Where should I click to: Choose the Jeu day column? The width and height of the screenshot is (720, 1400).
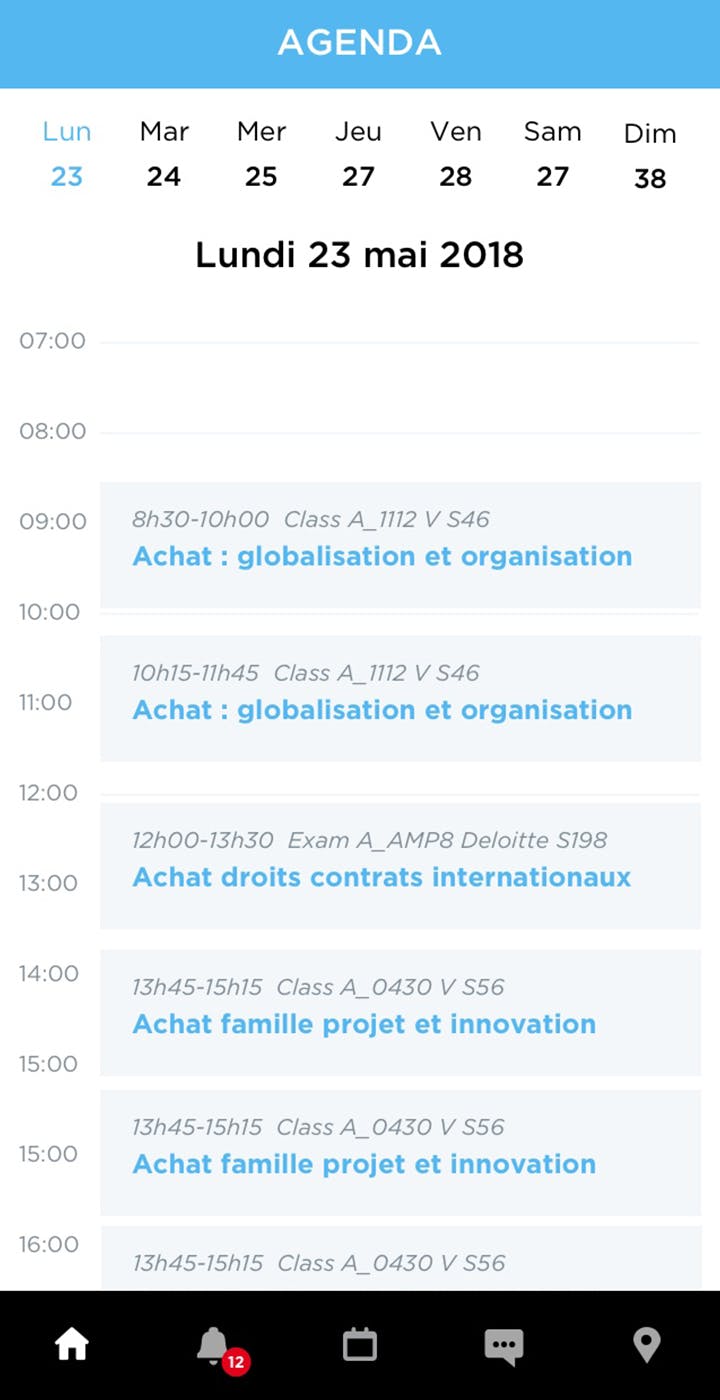pos(358,154)
